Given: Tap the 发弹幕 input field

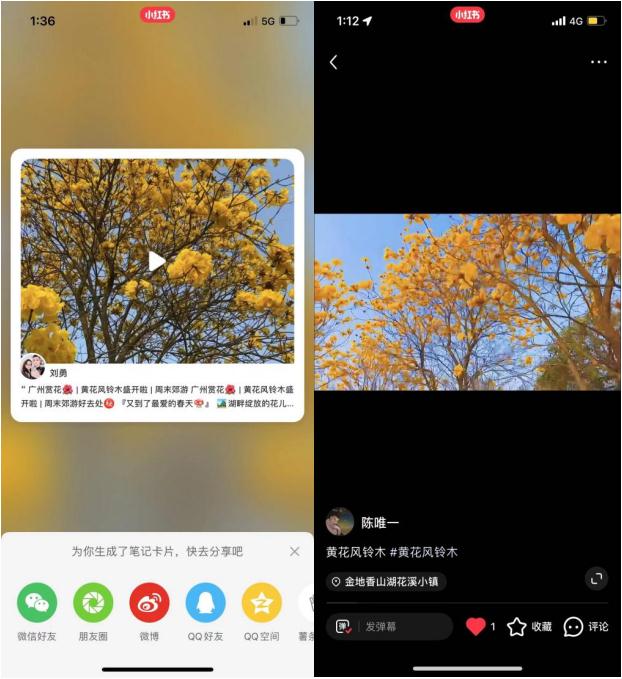Looking at the screenshot, I should coord(390,627).
